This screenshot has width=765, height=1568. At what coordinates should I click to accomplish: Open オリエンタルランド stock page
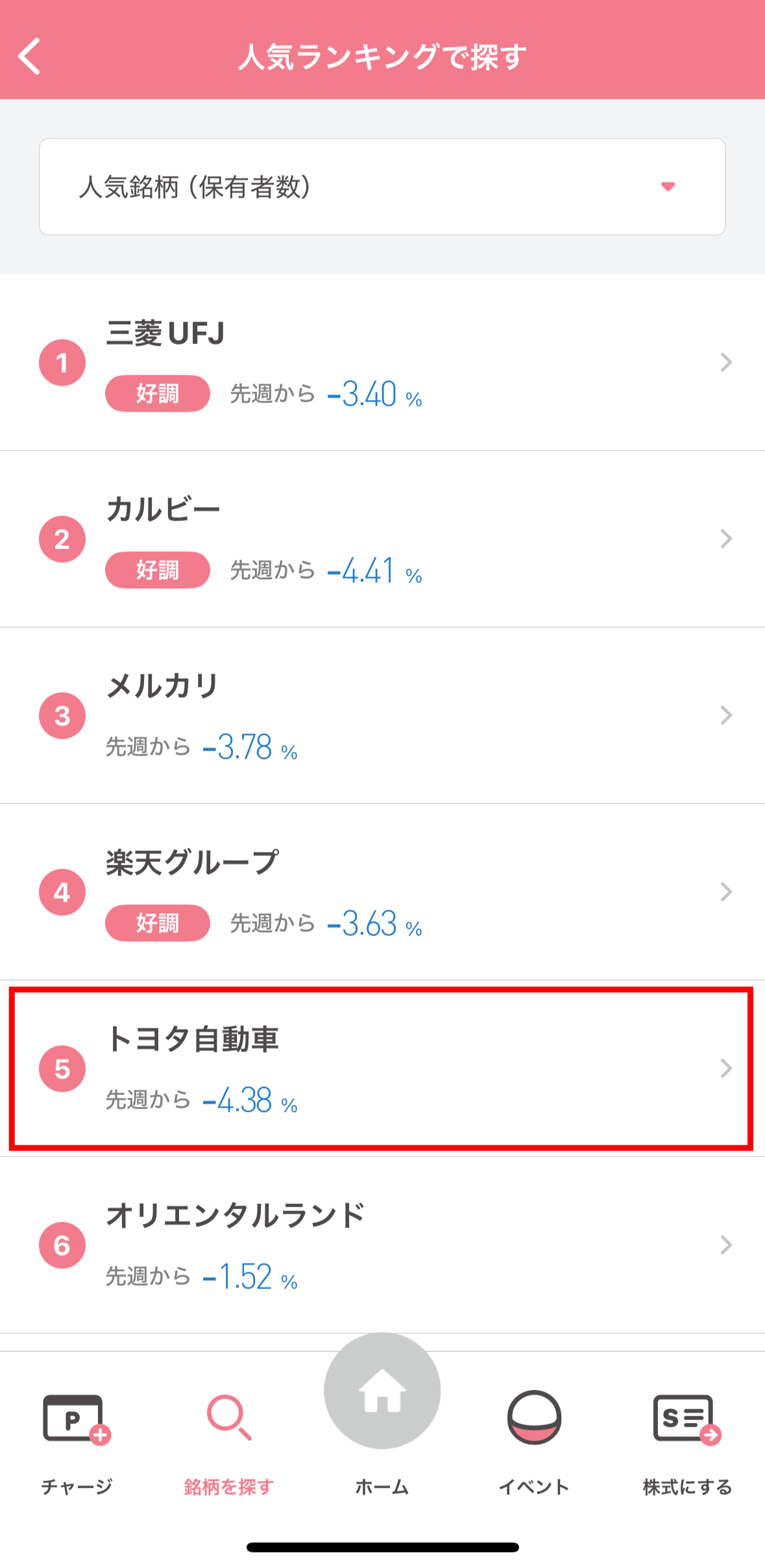[x=382, y=1245]
